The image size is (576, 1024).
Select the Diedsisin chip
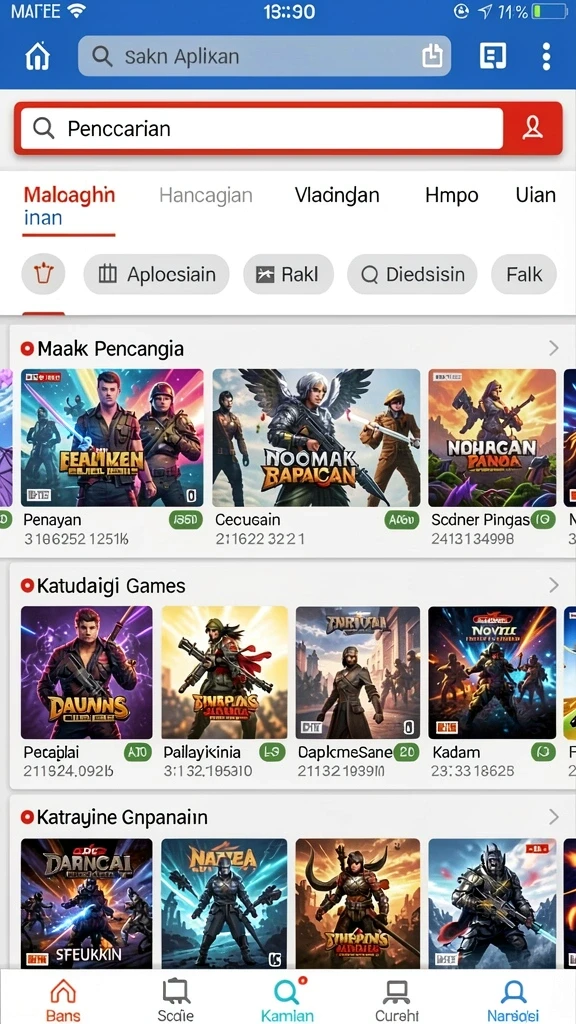click(412, 274)
